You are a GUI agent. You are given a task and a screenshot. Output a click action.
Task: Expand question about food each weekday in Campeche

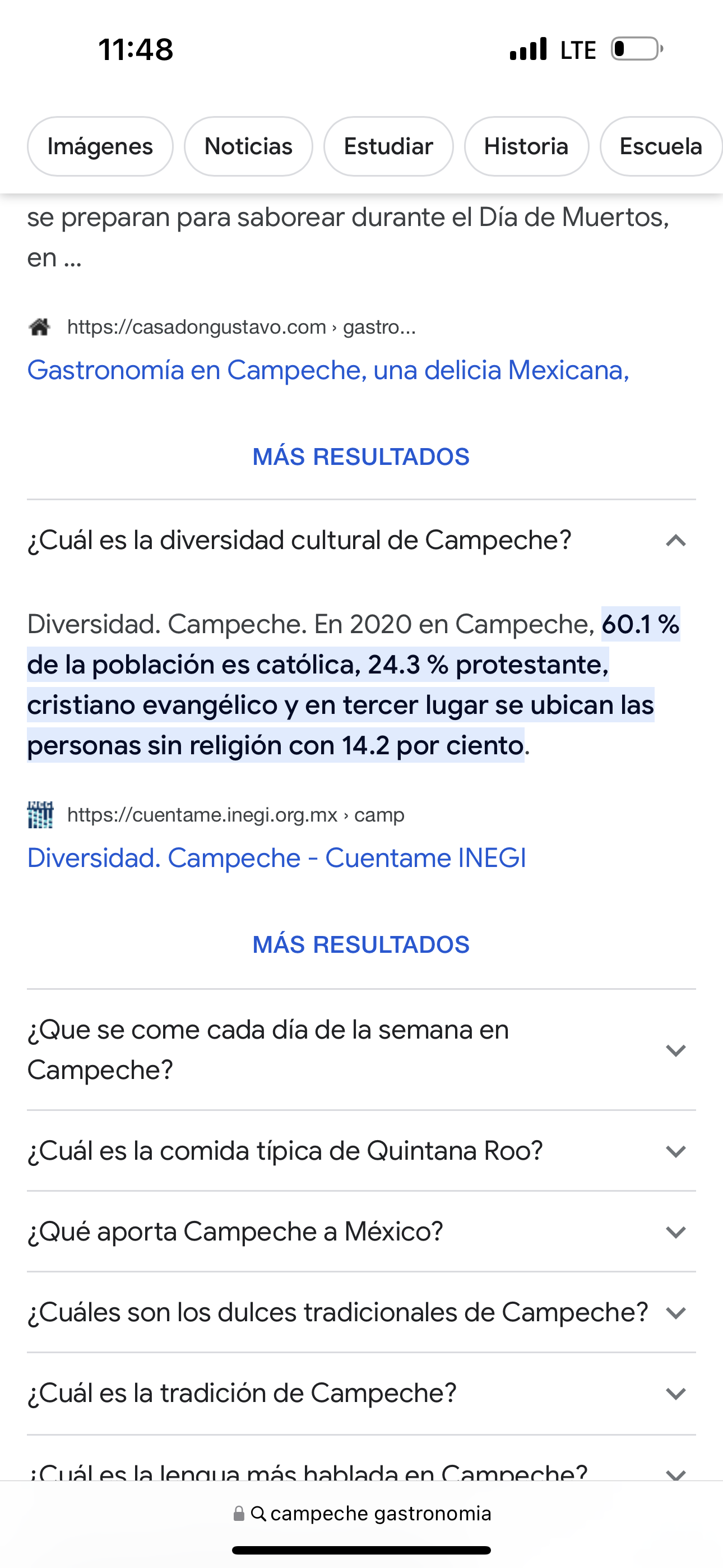coord(675,1050)
